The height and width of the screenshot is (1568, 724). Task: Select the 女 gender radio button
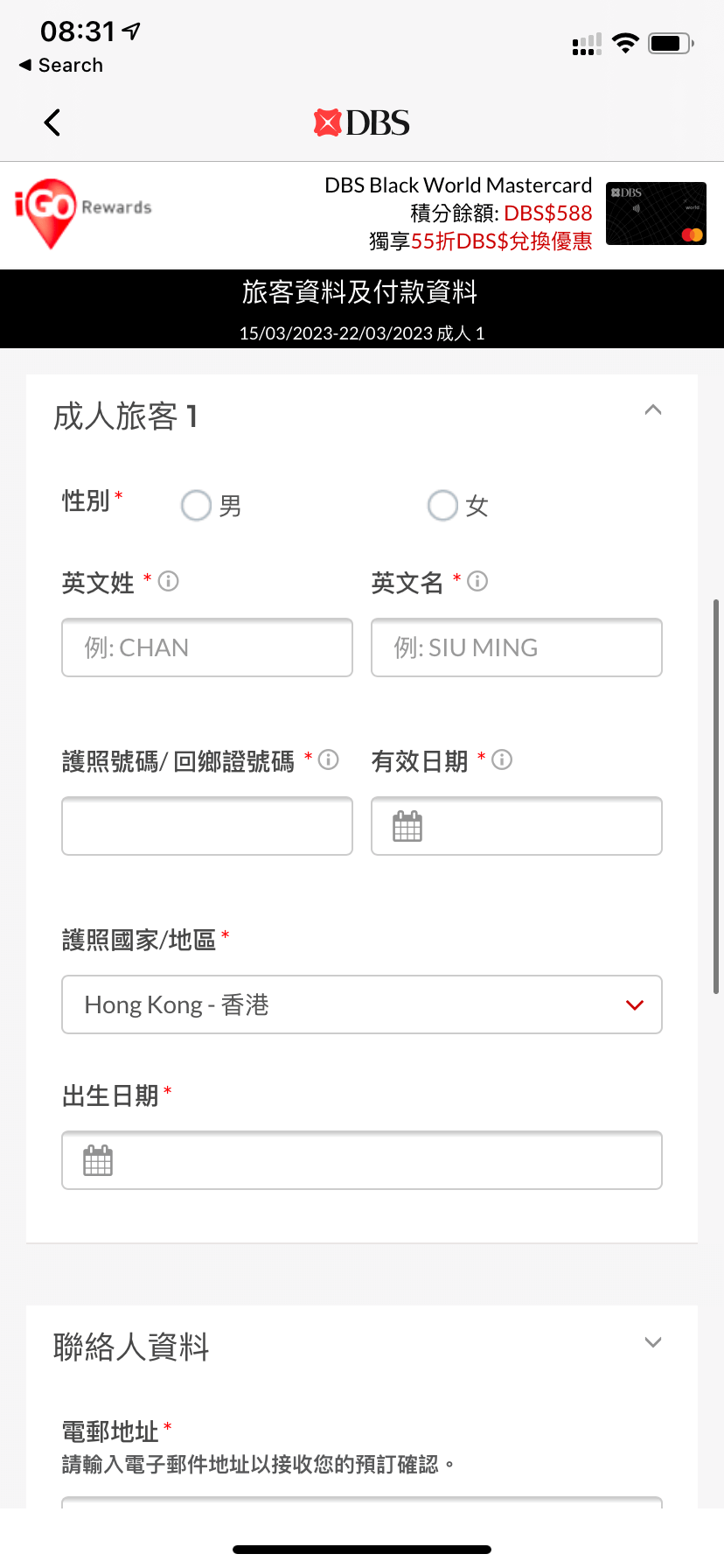(442, 505)
